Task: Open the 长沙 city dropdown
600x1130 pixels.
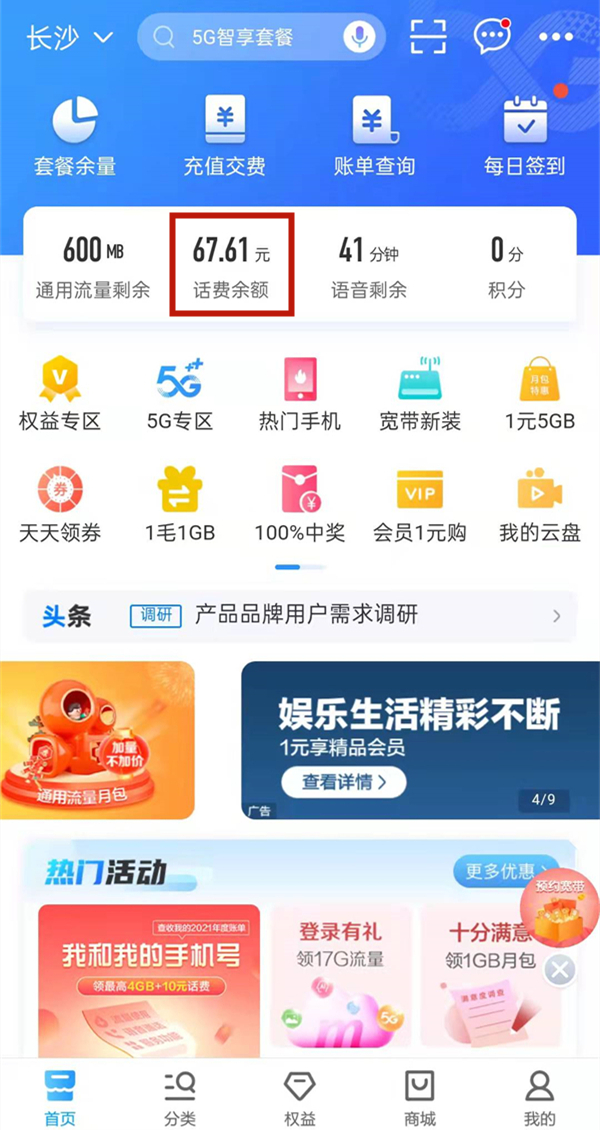Action: coord(69,38)
